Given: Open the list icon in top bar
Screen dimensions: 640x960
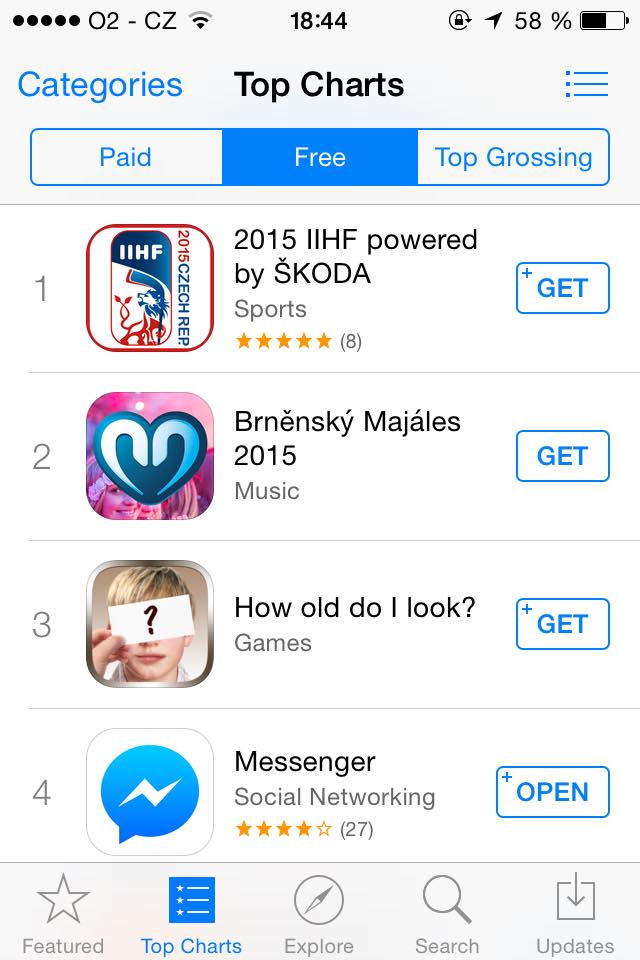Looking at the screenshot, I should (x=586, y=85).
